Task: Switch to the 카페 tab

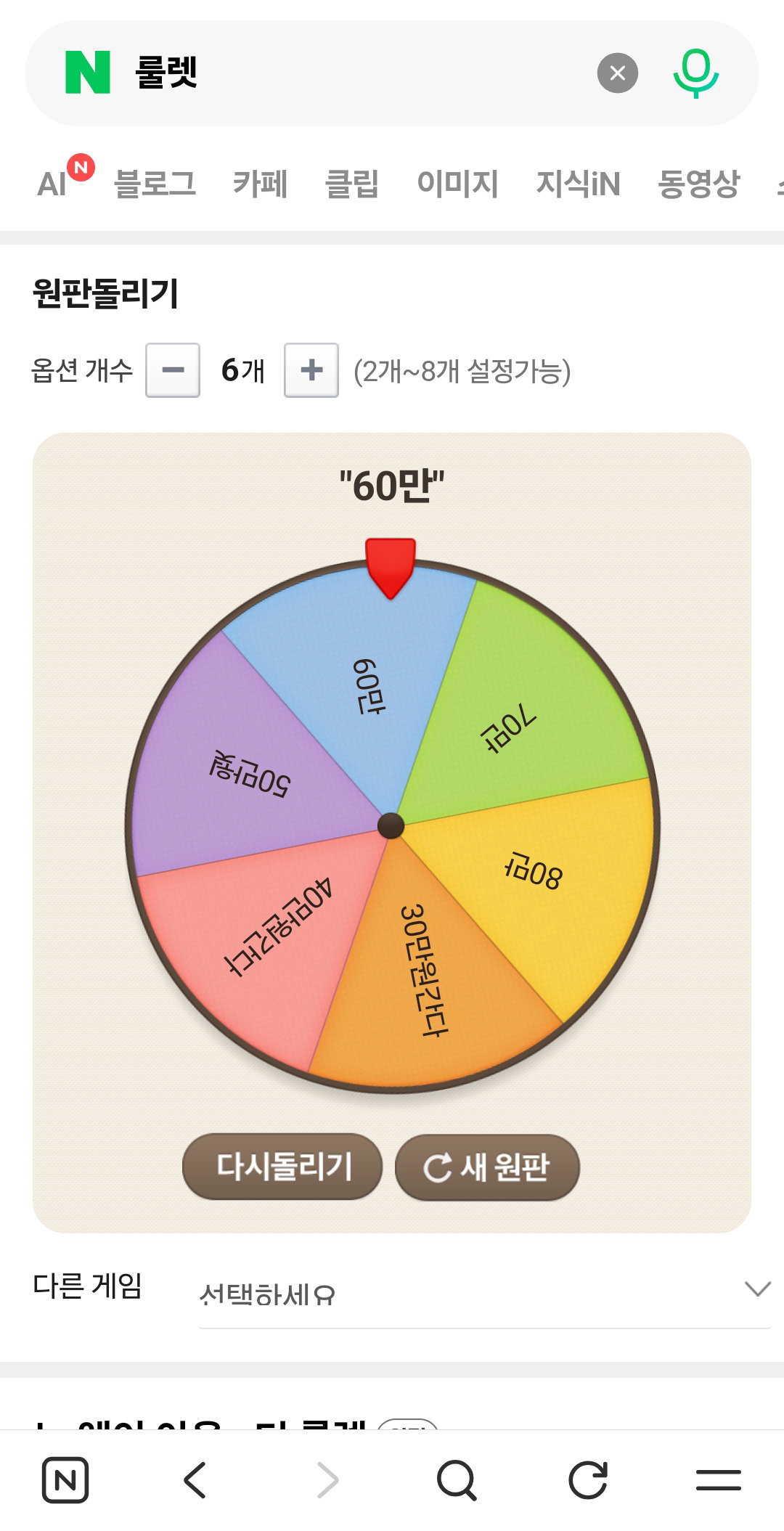Action: [260, 183]
